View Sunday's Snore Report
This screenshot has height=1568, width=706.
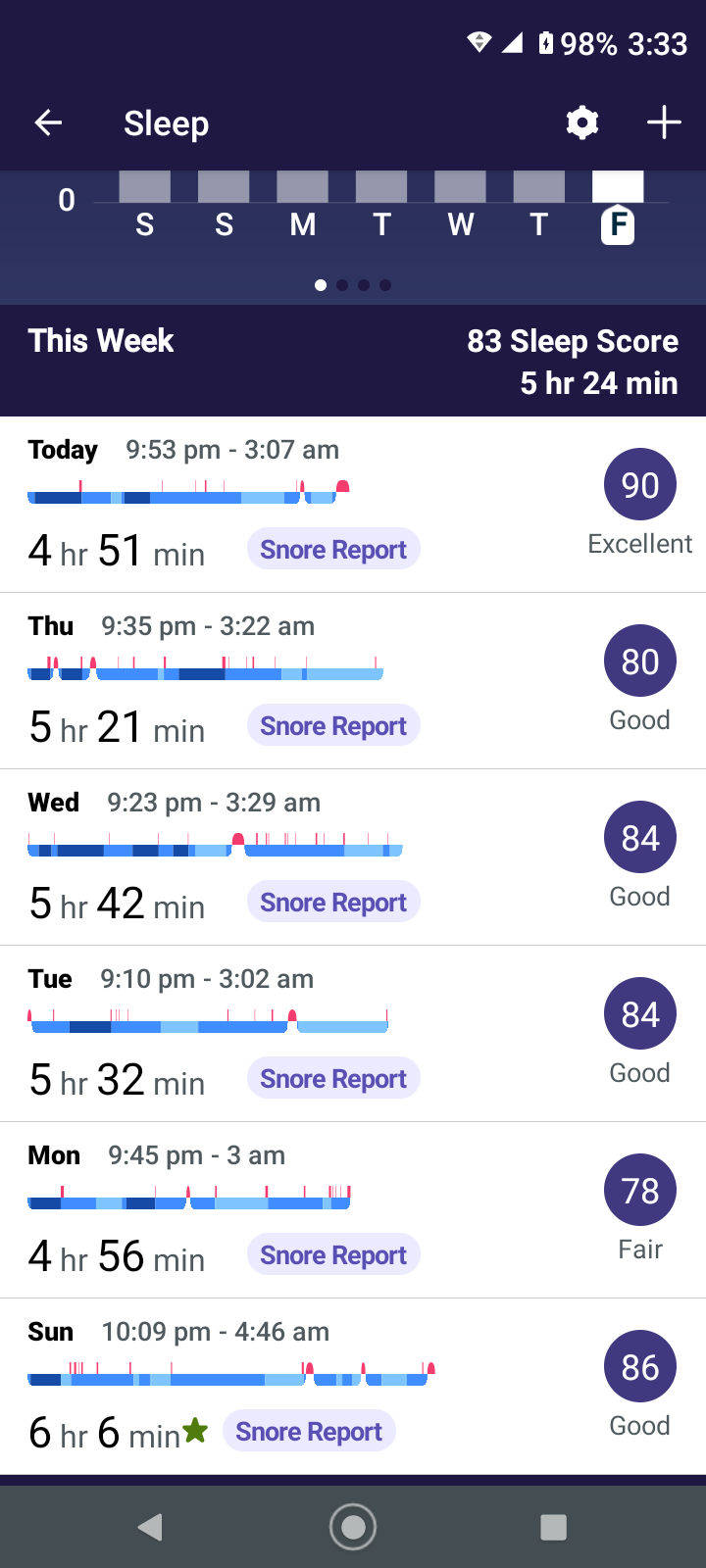point(309,1432)
